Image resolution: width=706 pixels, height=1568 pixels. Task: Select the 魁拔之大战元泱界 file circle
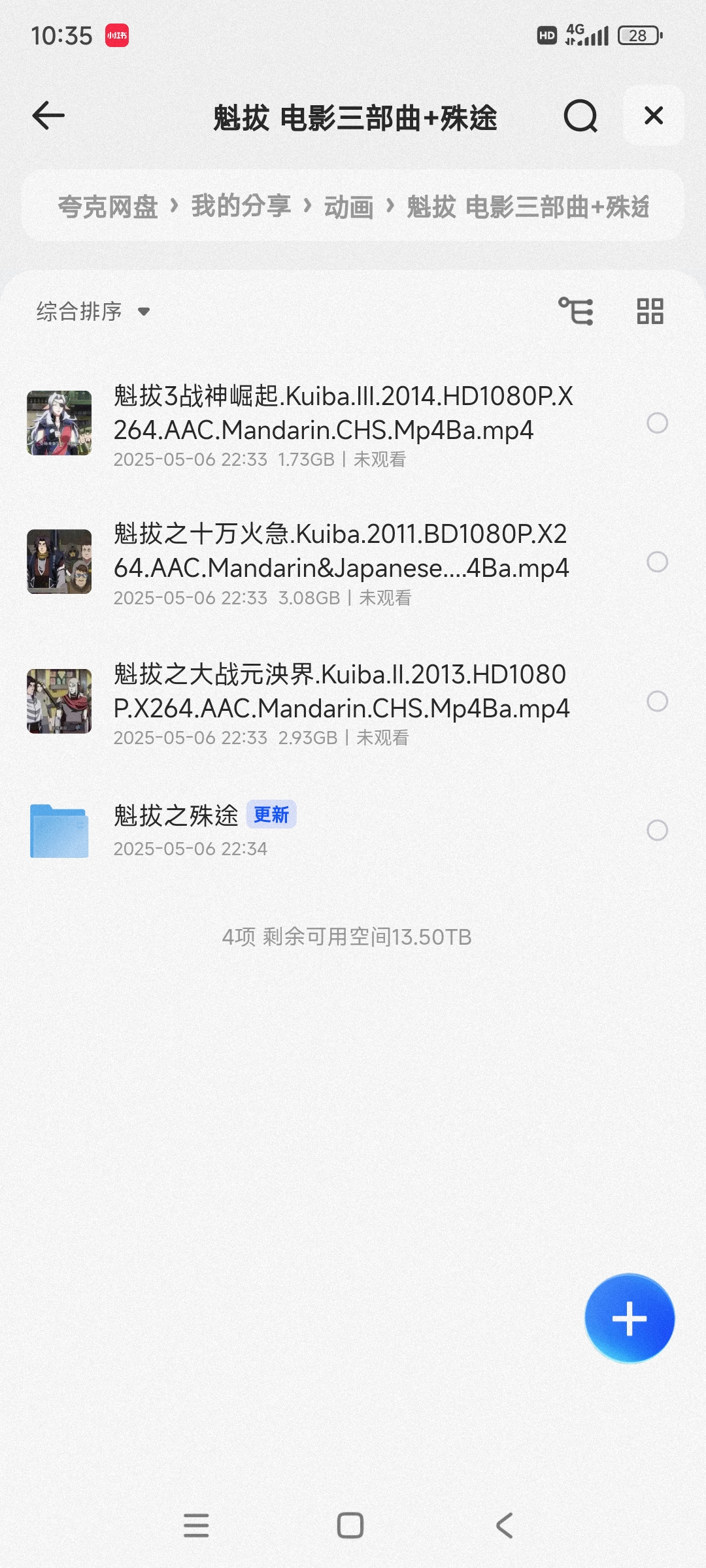point(657,701)
